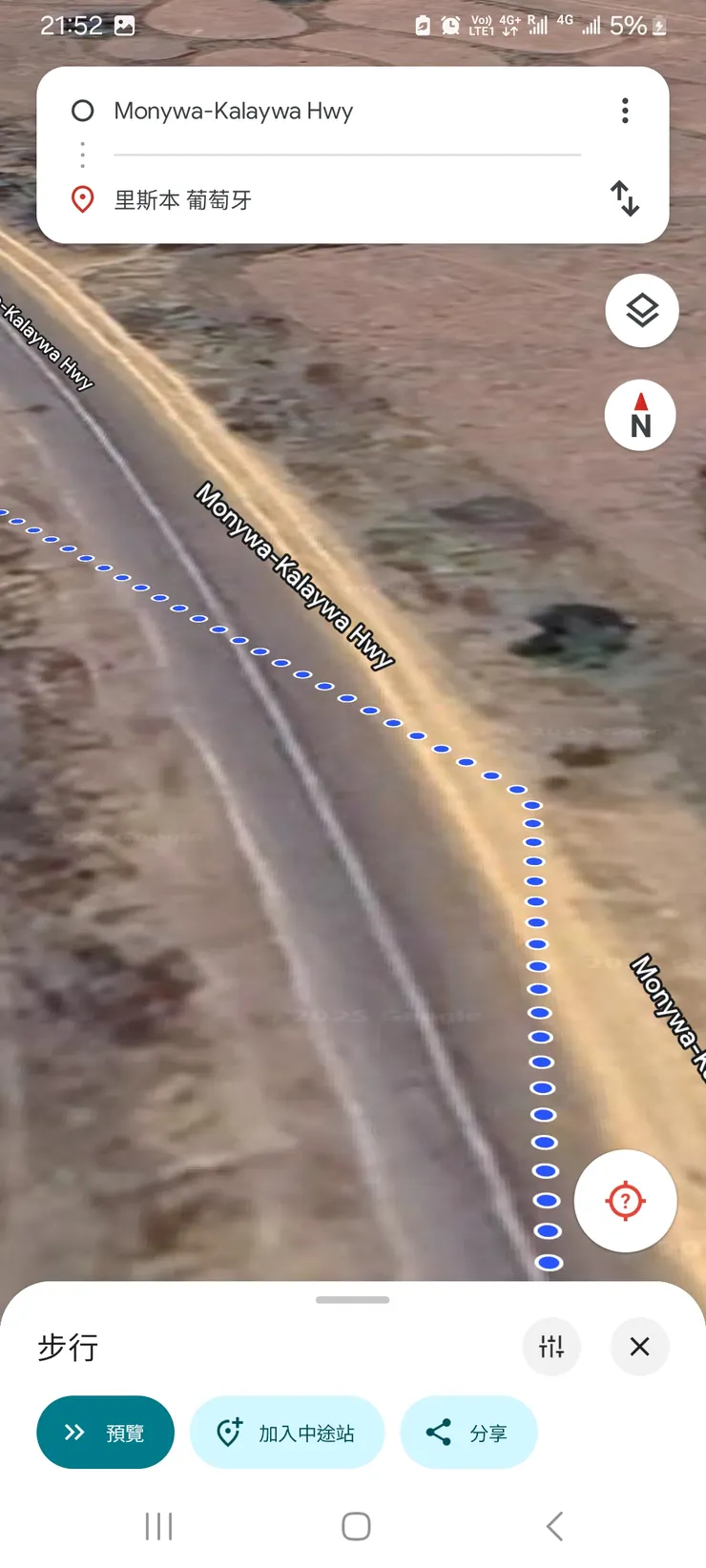The width and height of the screenshot is (706, 1568).
Task: Open recent apps from navigation bar
Action: [x=158, y=1526]
